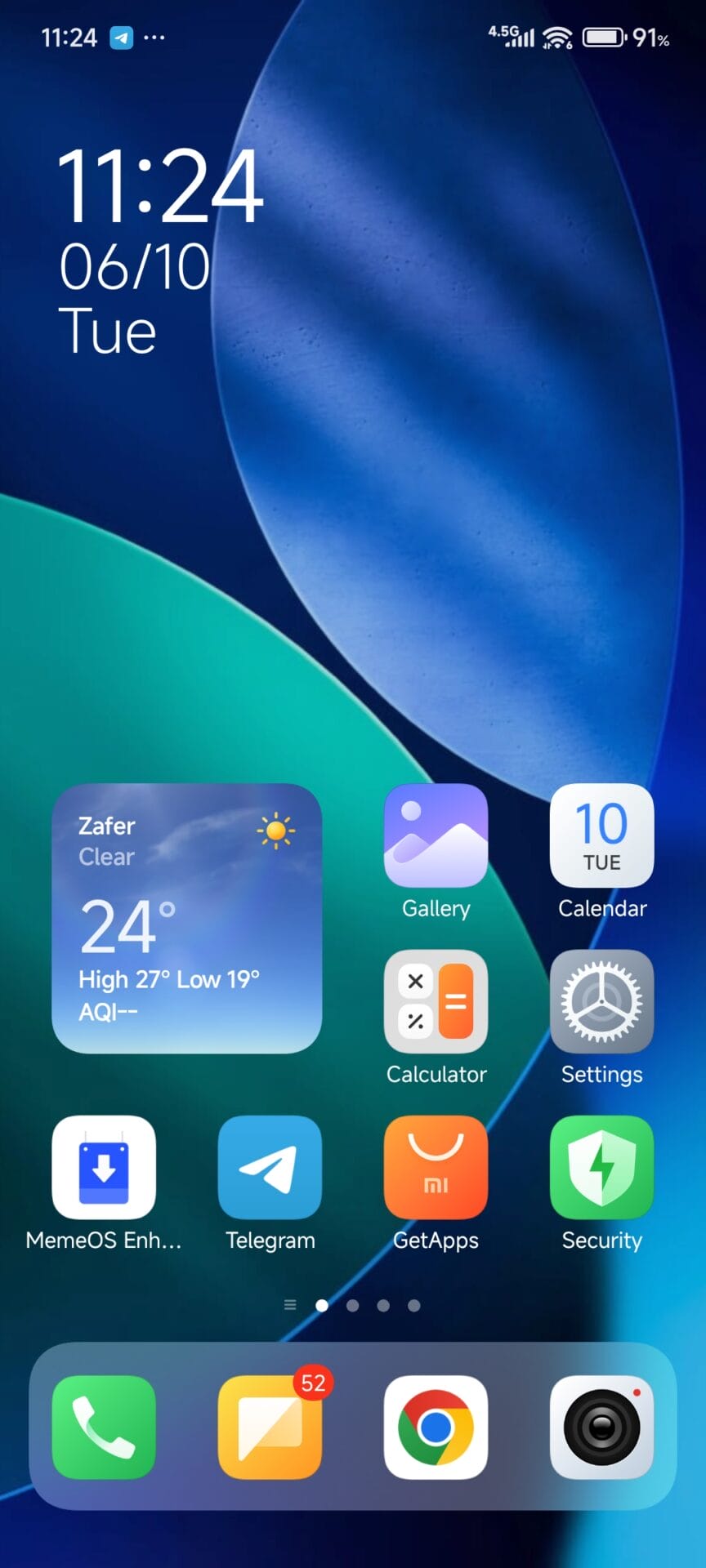Screen dimensions: 706x1568
Task: Launch Chrome browser from the dock
Action: (436, 1427)
